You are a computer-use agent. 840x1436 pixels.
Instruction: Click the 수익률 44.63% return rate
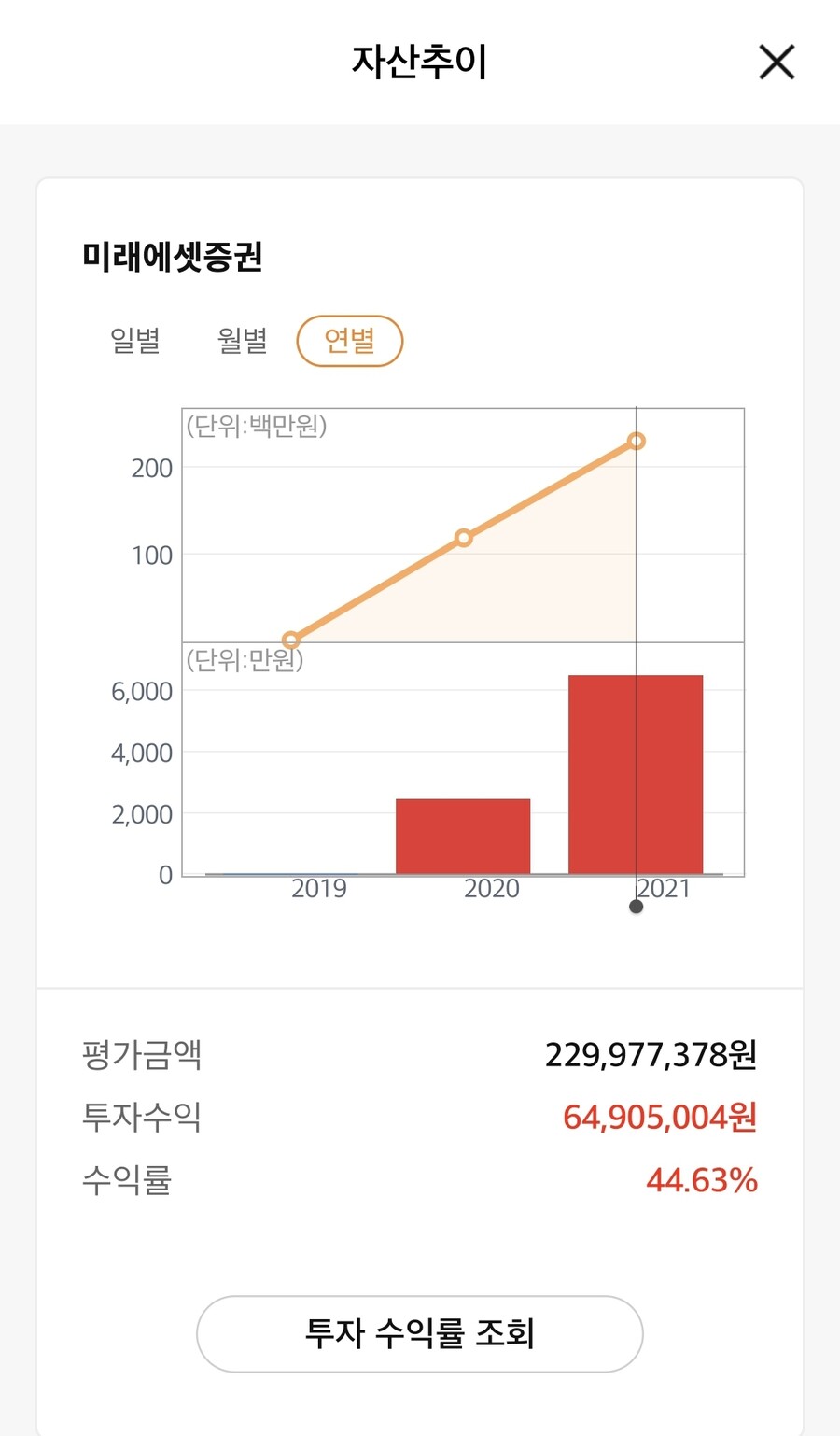click(x=703, y=1181)
